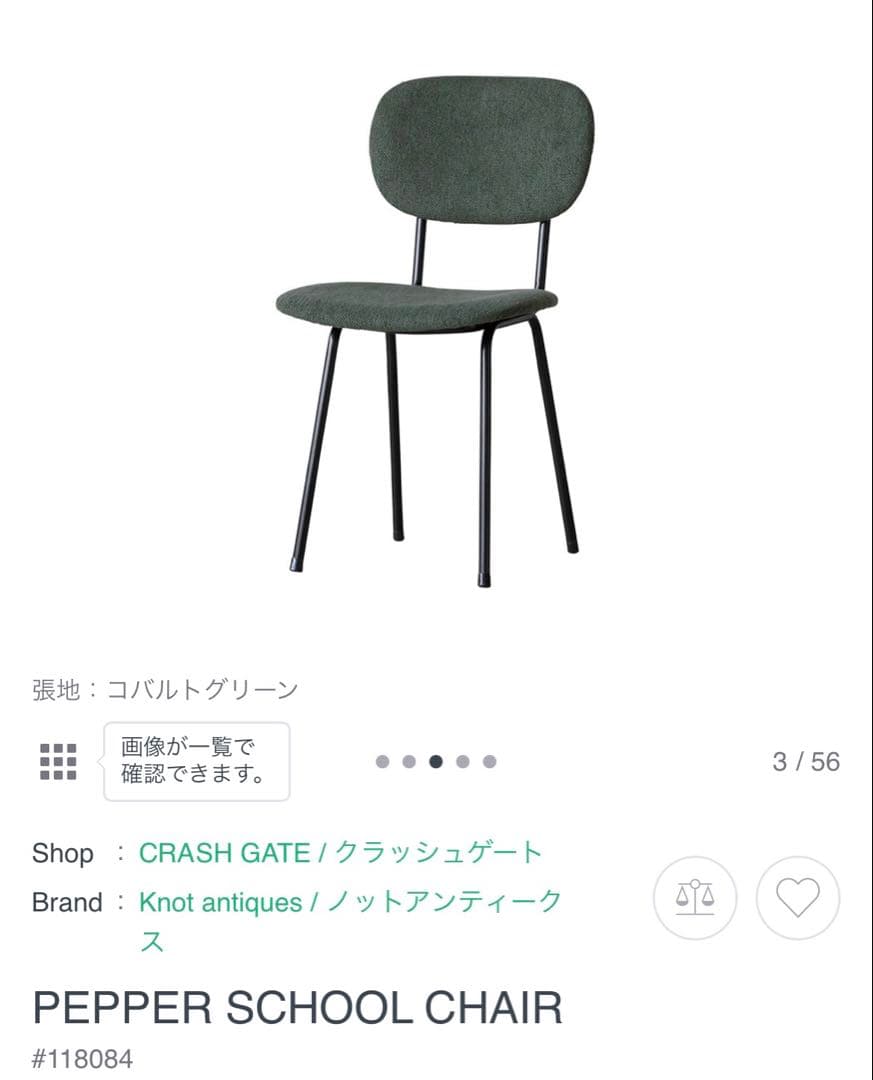The width and height of the screenshot is (873, 1080).
Task: Open the image grid list view
Action: tap(58, 762)
